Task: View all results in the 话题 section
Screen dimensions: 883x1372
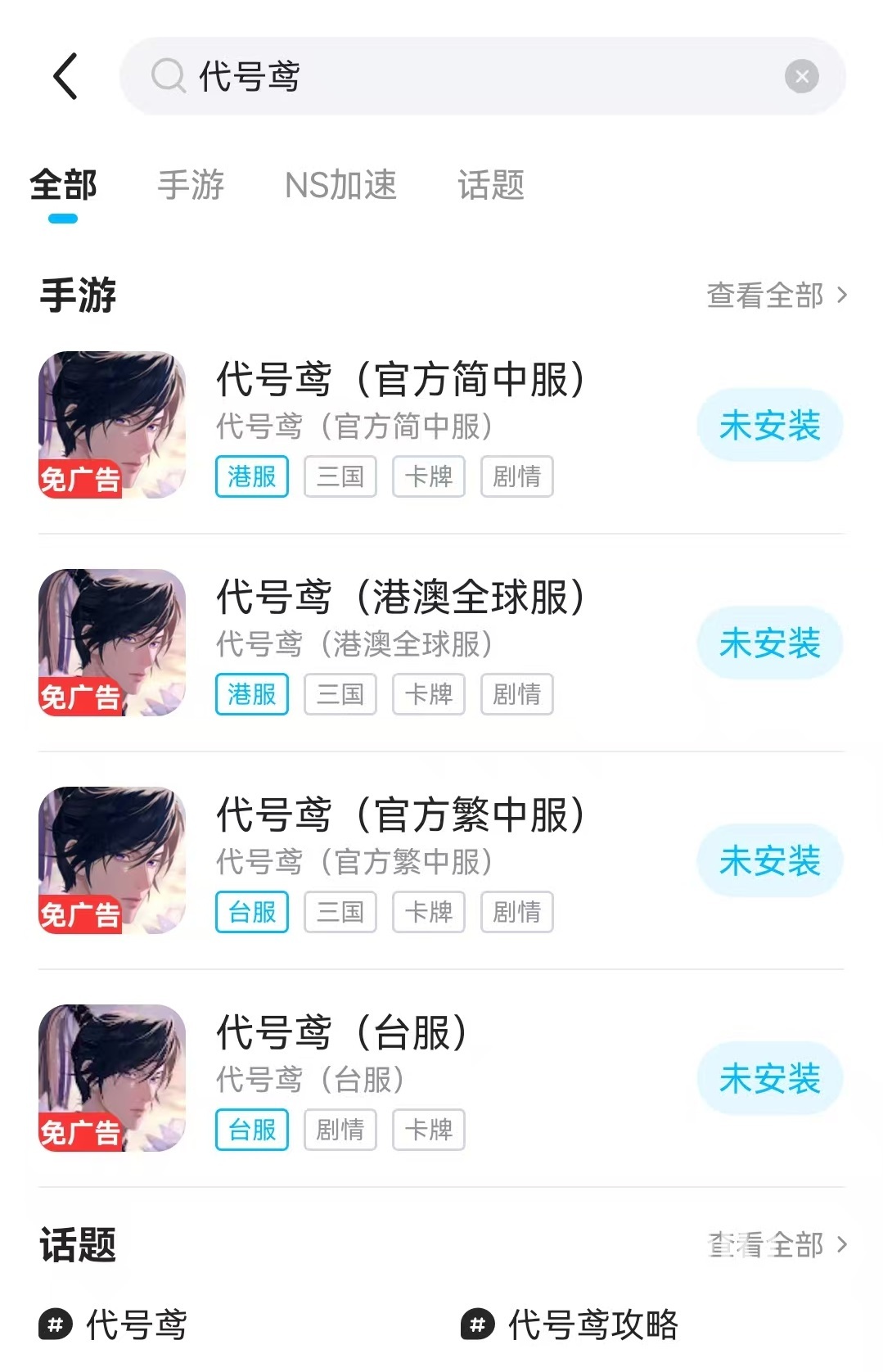Action: click(776, 1245)
